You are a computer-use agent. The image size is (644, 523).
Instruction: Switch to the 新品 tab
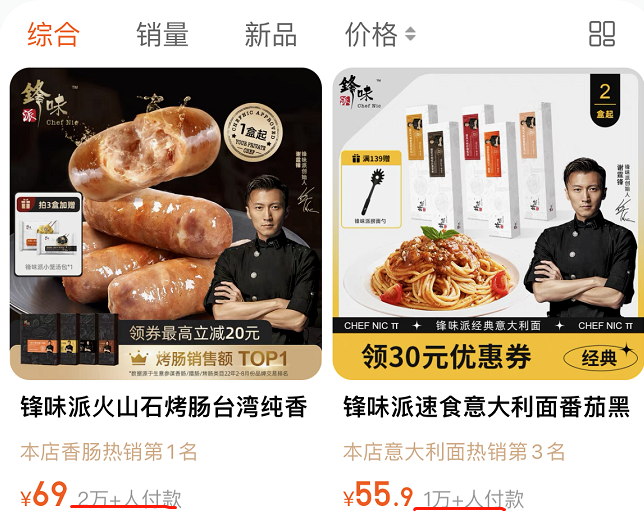click(x=270, y=35)
